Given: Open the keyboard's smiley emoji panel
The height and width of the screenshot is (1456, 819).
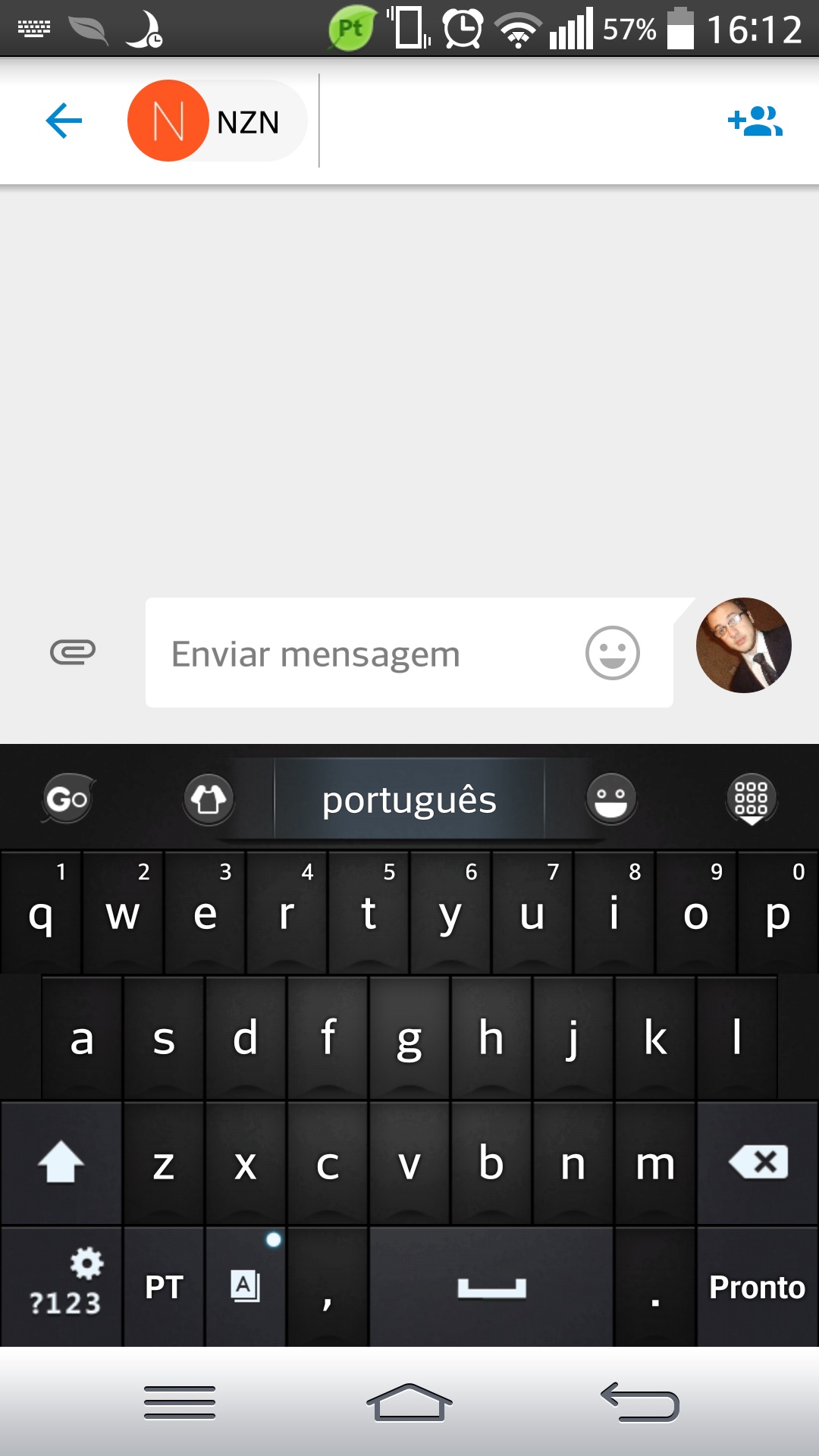Looking at the screenshot, I should click(610, 799).
